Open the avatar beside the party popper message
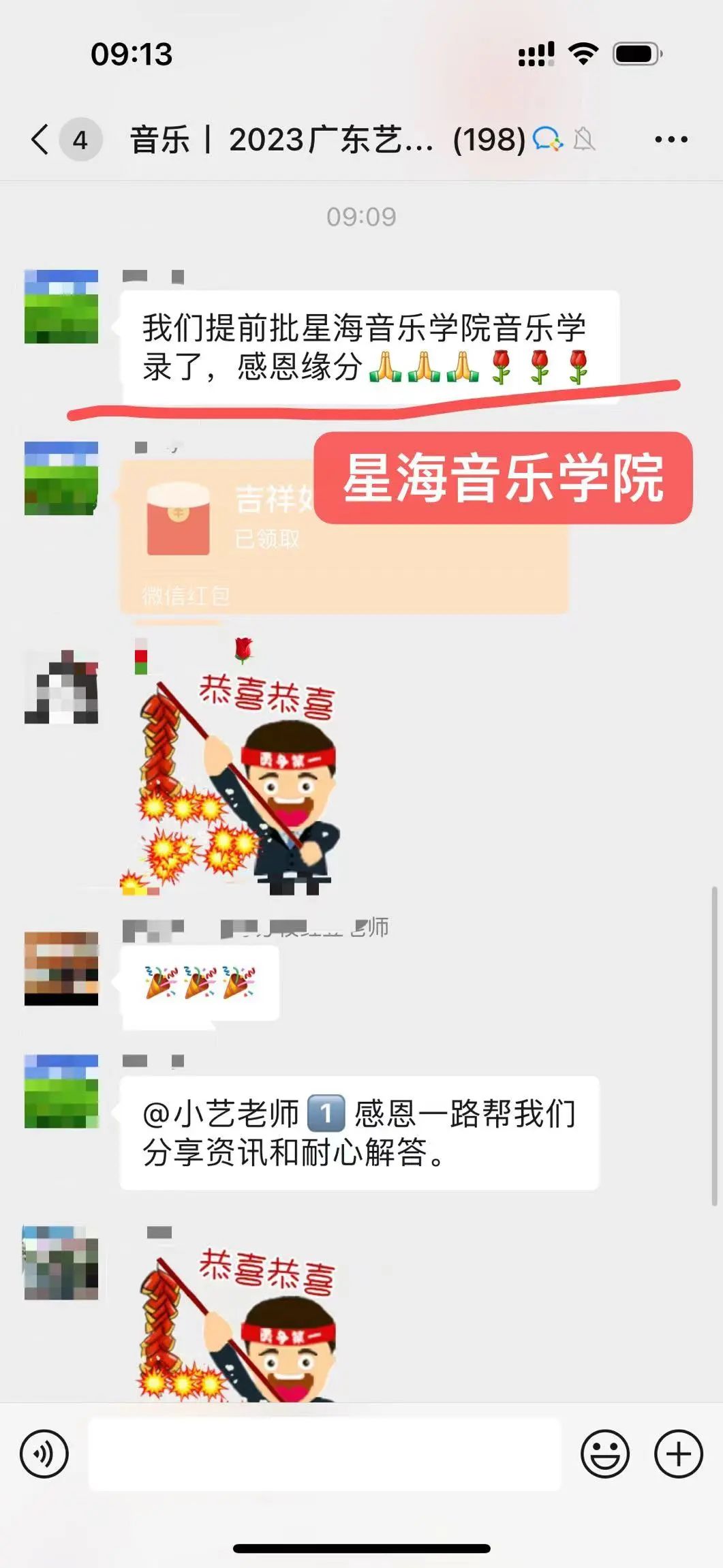Image resolution: width=723 pixels, height=1568 pixels. pos(61,968)
